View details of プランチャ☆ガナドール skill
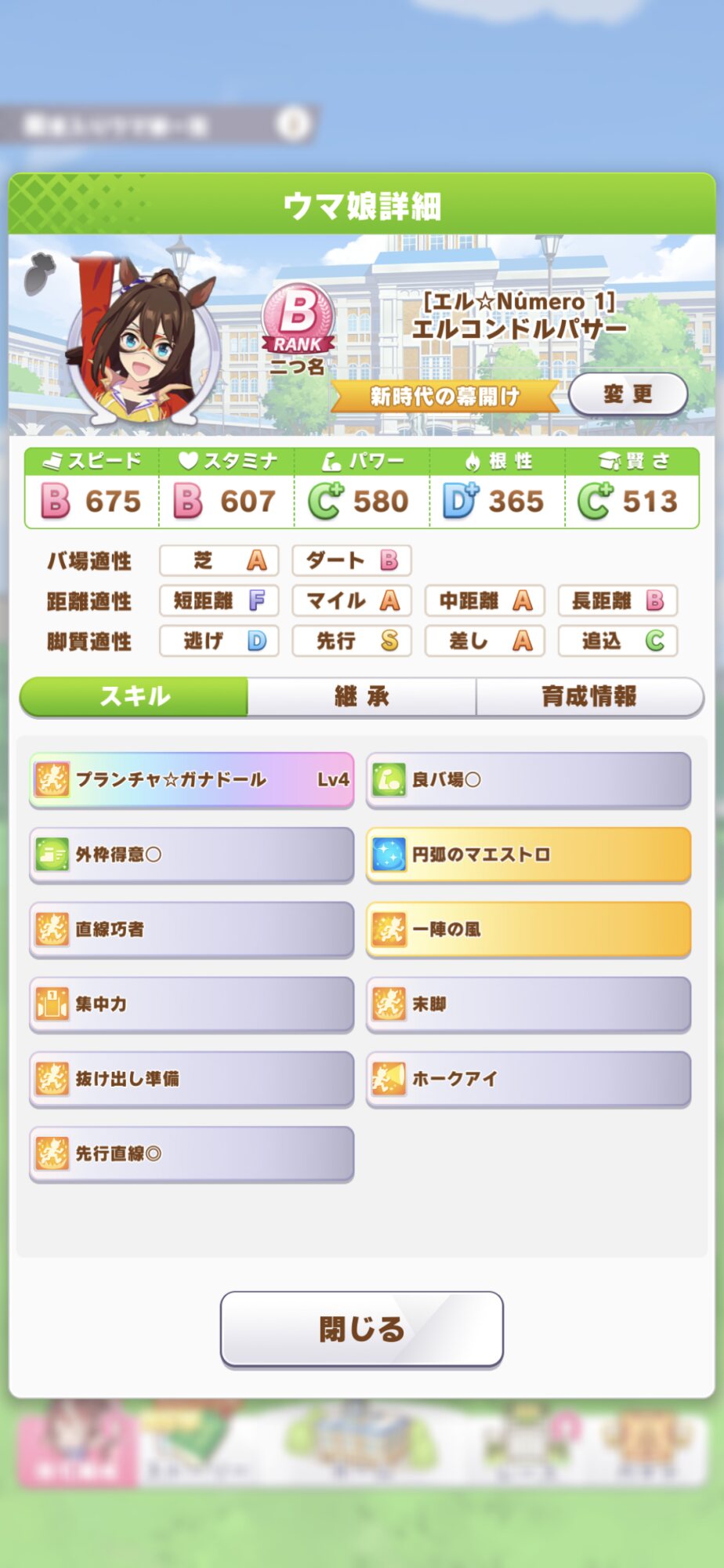This screenshot has width=724, height=1568. (191, 779)
